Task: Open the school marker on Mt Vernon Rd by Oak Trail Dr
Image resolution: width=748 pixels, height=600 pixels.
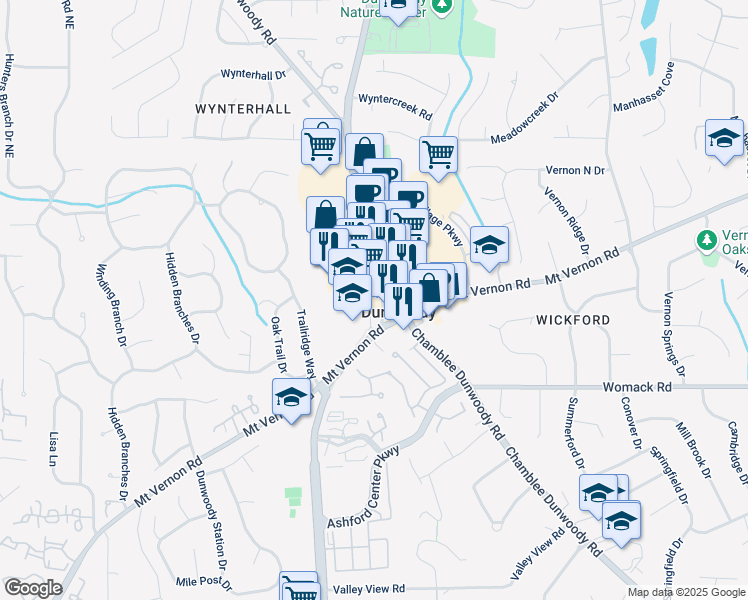Action: coord(292,397)
